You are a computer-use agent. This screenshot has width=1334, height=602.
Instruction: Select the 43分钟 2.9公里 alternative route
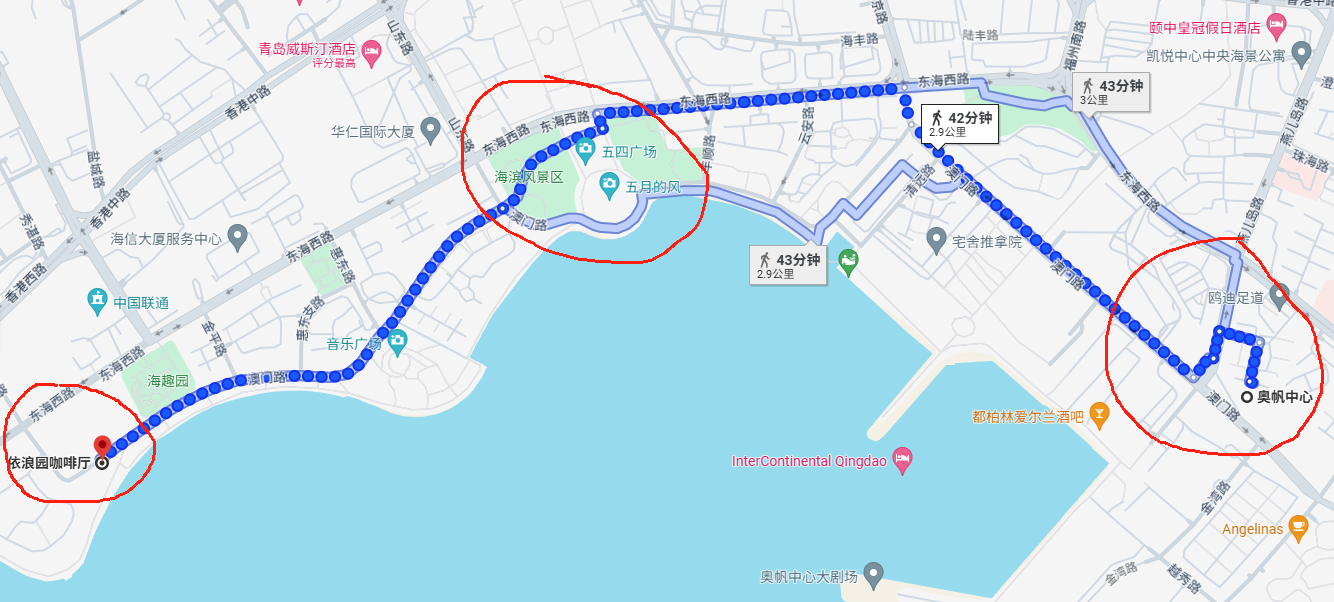pos(788,265)
